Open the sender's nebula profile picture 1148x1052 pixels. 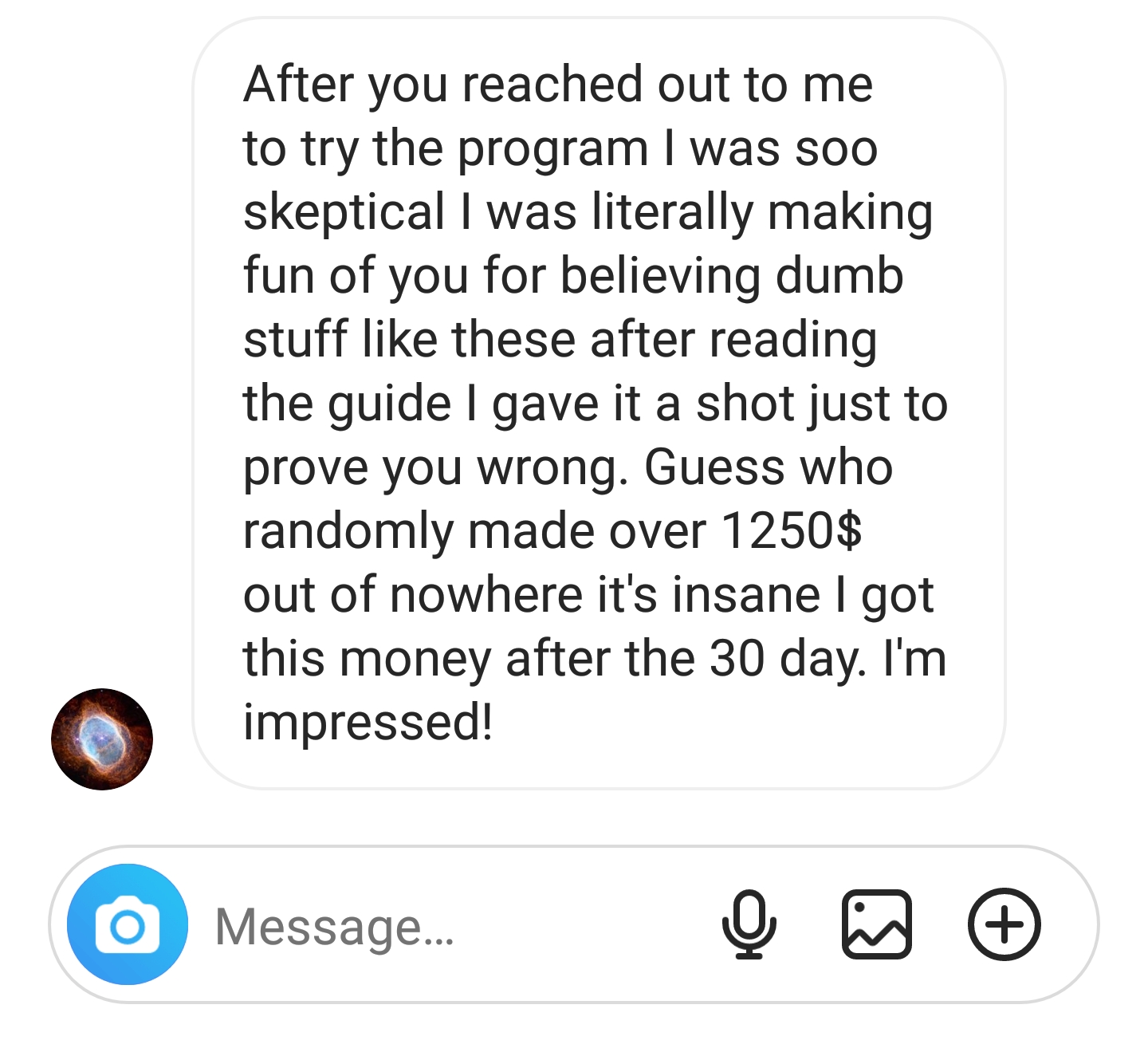[x=102, y=739]
